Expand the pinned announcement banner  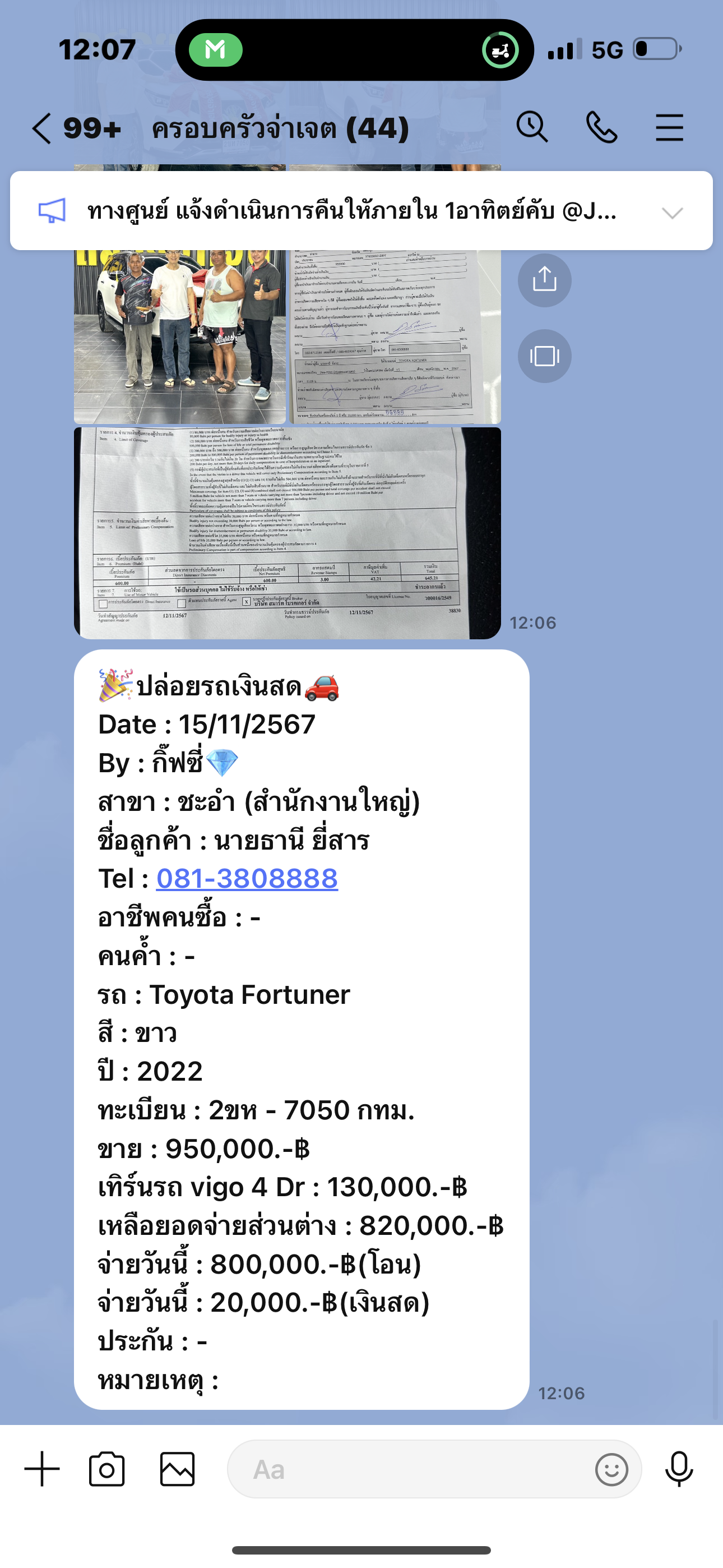673,213
